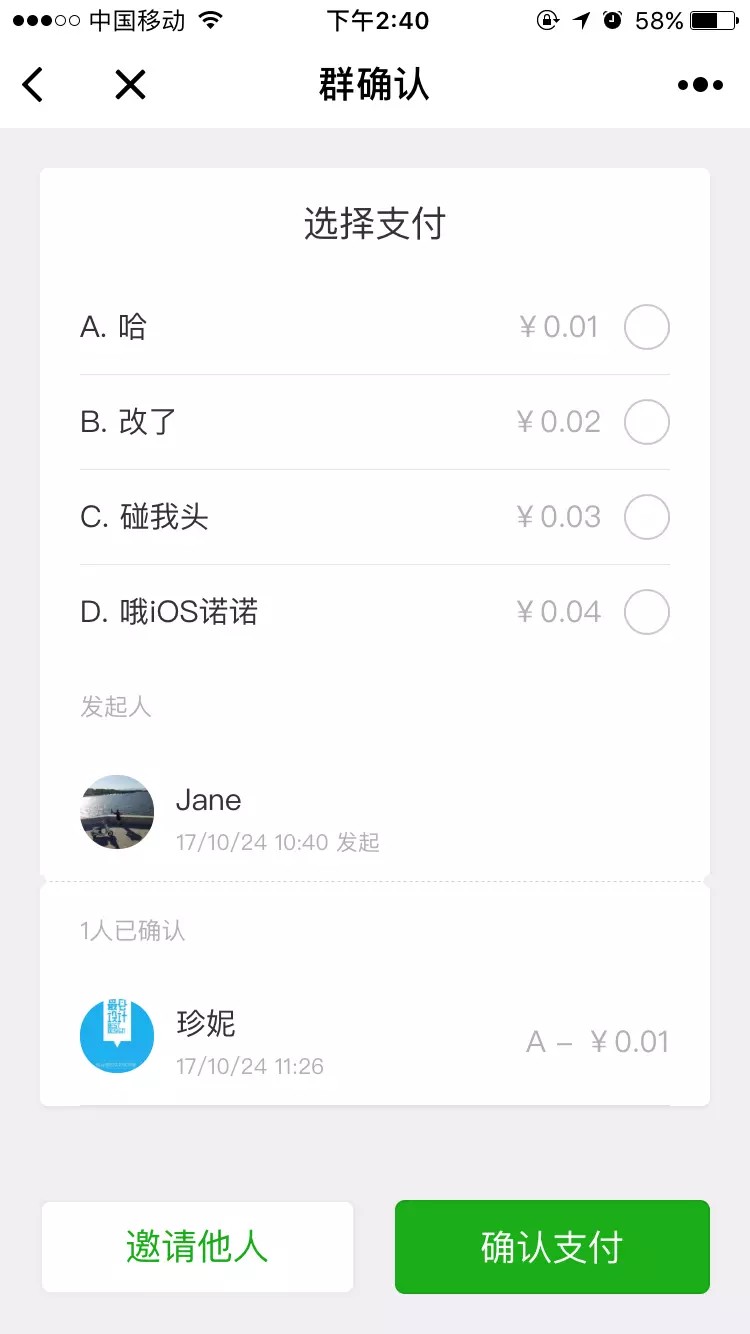Close the page with the X icon

pos(130,85)
